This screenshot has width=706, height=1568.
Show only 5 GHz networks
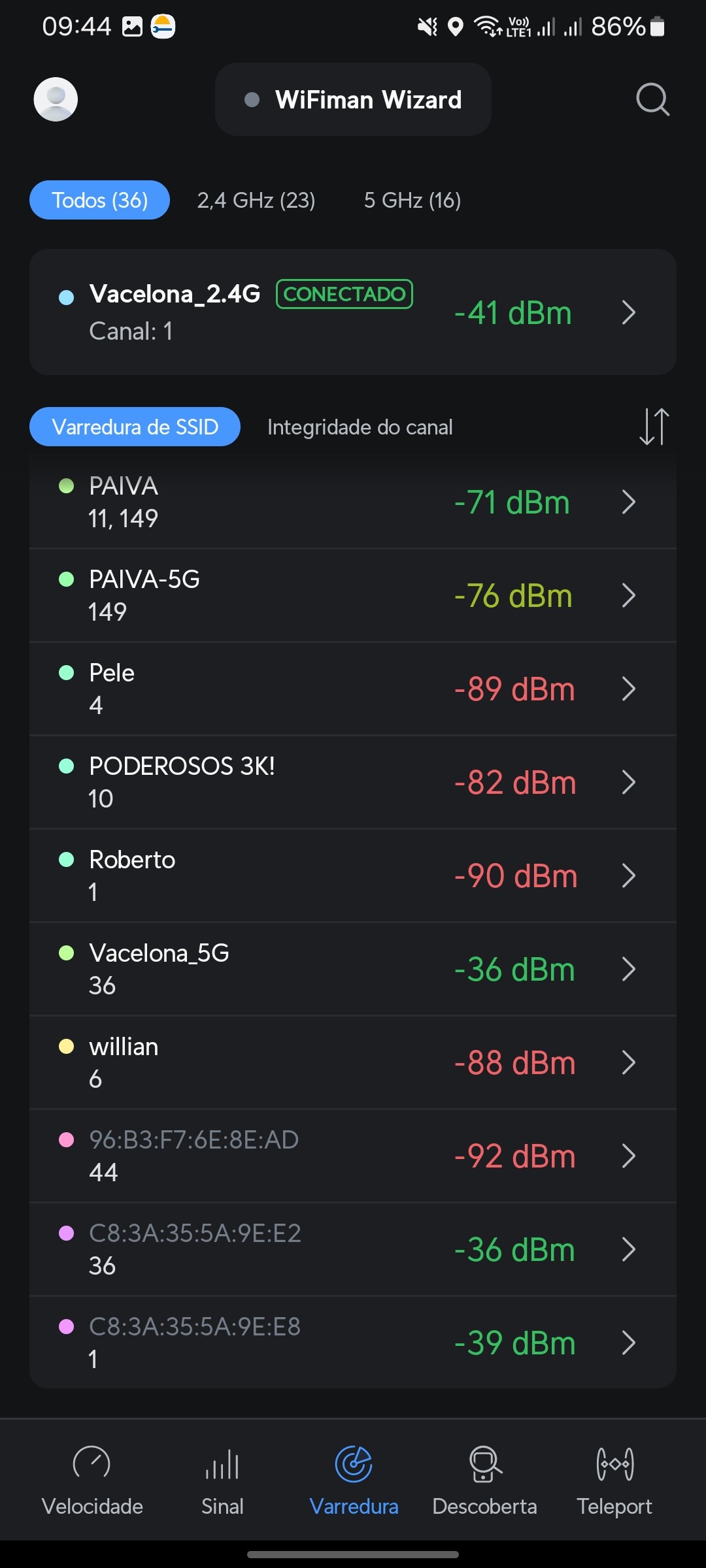tap(412, 200)
